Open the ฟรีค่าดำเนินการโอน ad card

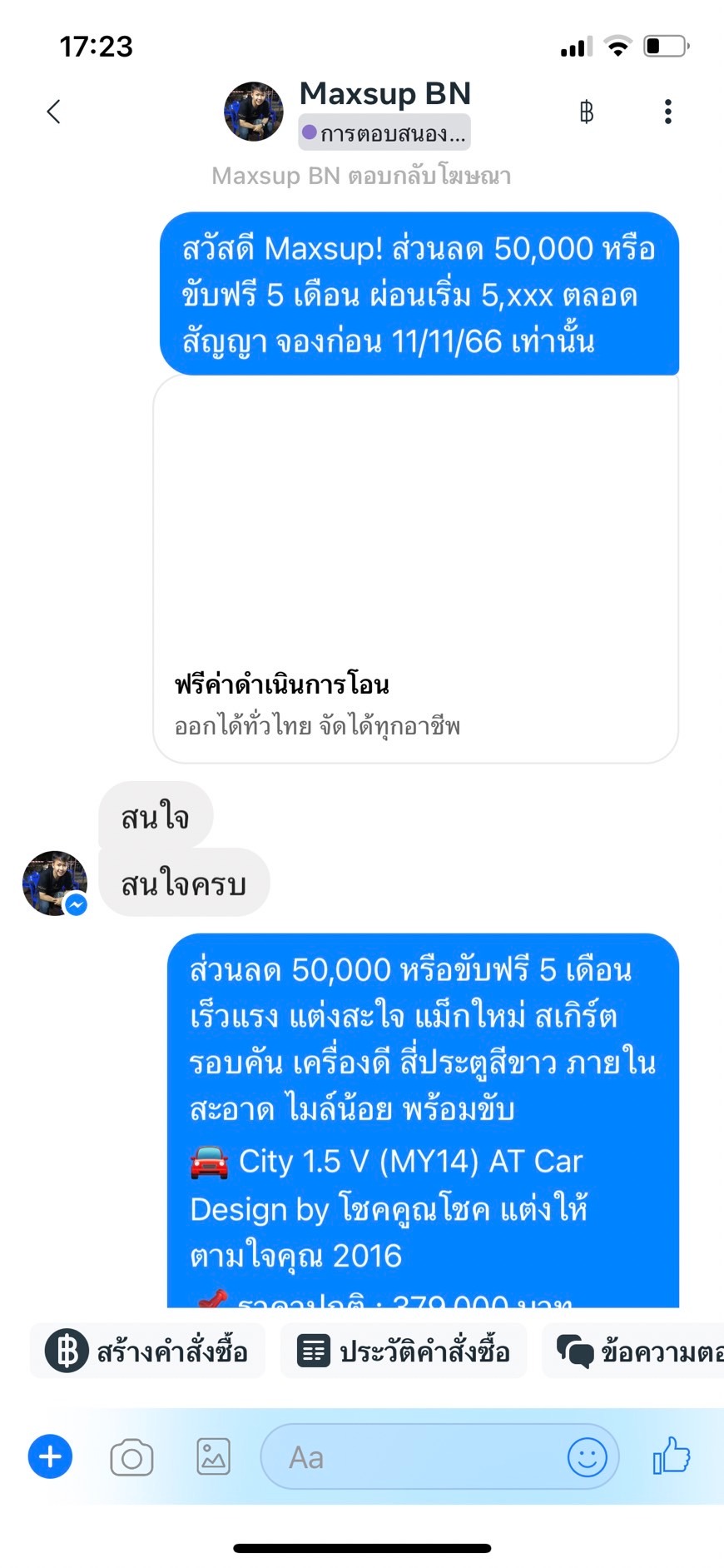[x=415, y=568]
